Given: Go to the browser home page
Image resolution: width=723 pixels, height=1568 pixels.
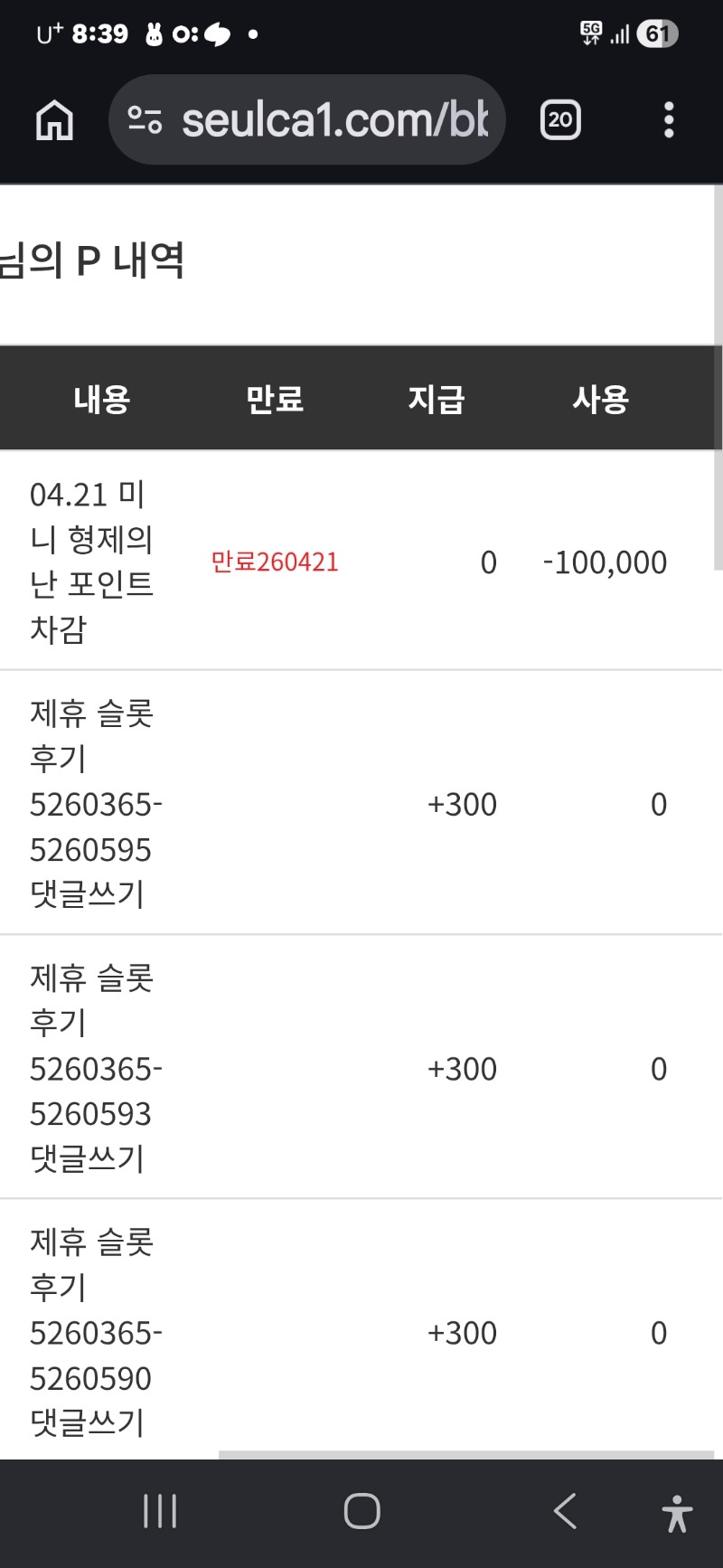Looking at the screenshot, I should pos(54,119).
